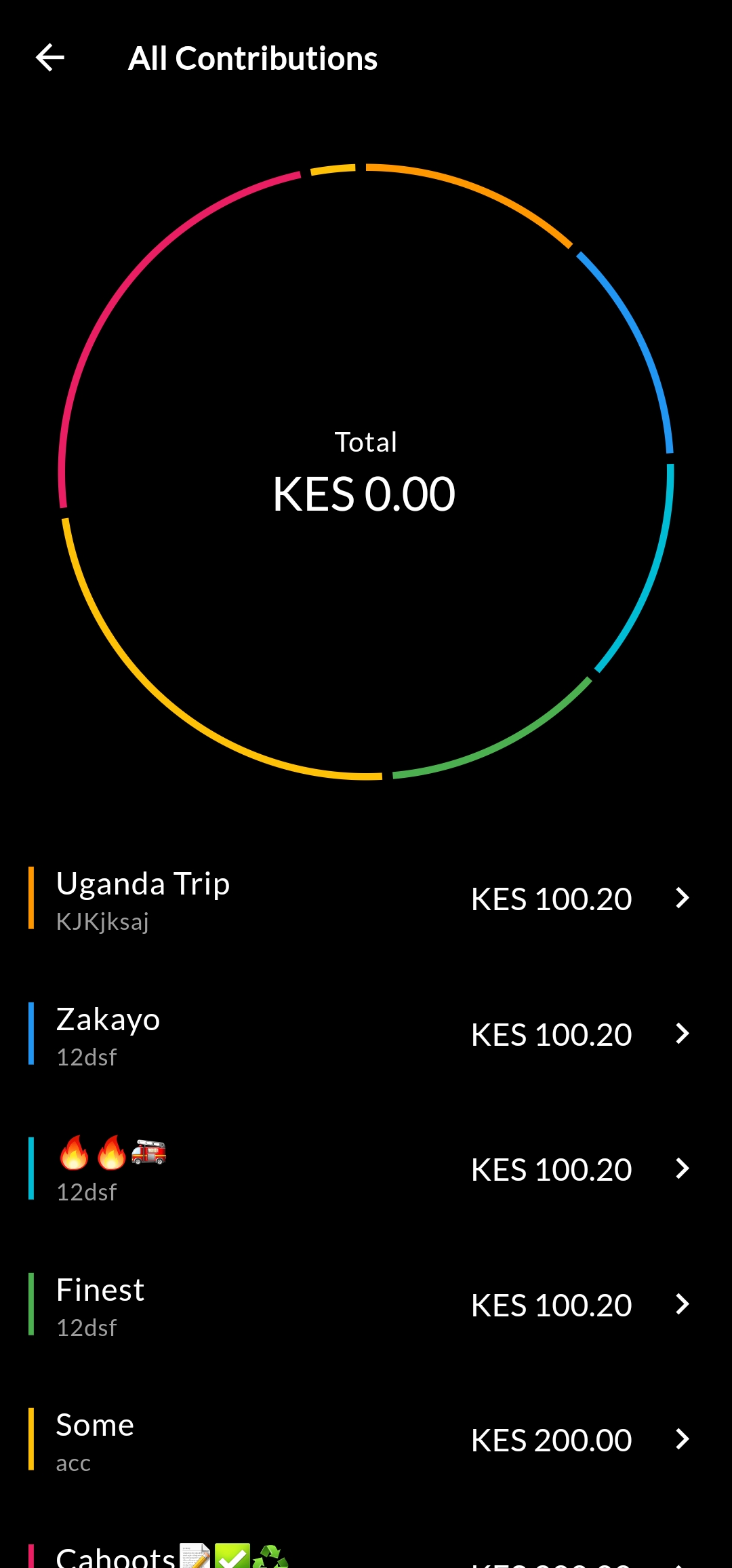View the Finest contribution details

pos(366,1305)
